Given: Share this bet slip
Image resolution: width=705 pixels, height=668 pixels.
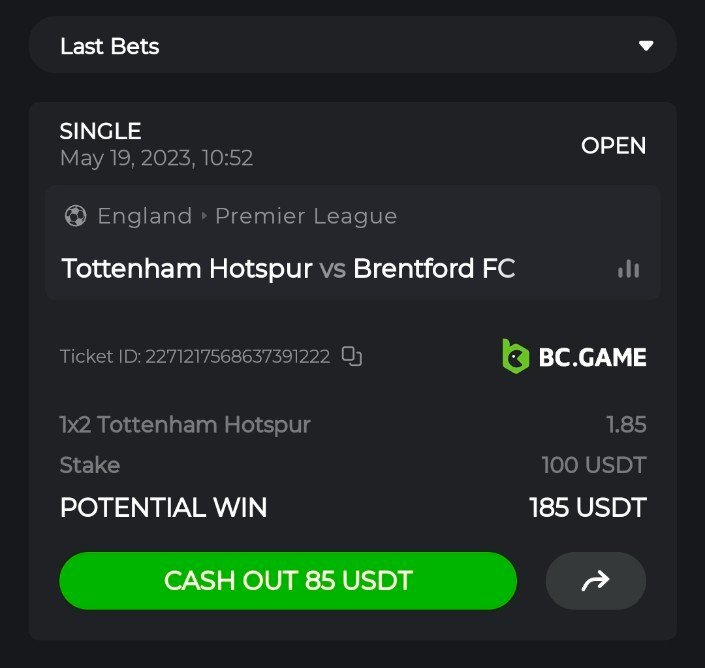Looking at the screenshot, I should pos(595,581).
